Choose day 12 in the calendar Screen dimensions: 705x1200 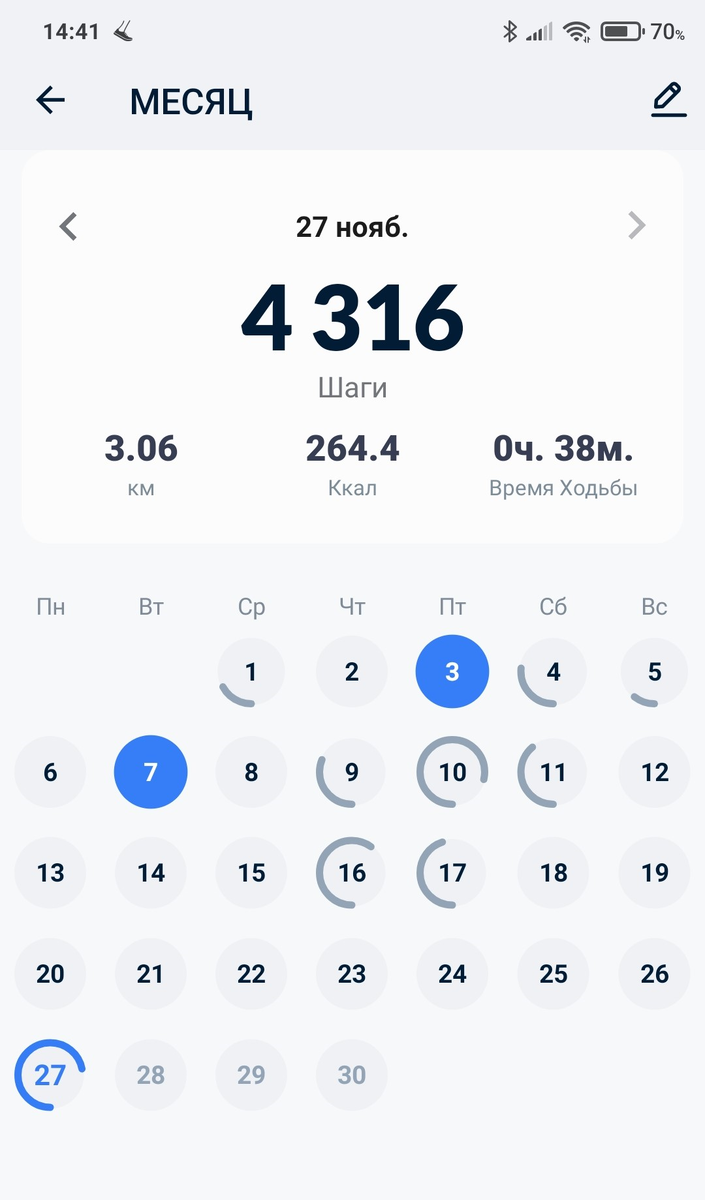coord(654,772)
